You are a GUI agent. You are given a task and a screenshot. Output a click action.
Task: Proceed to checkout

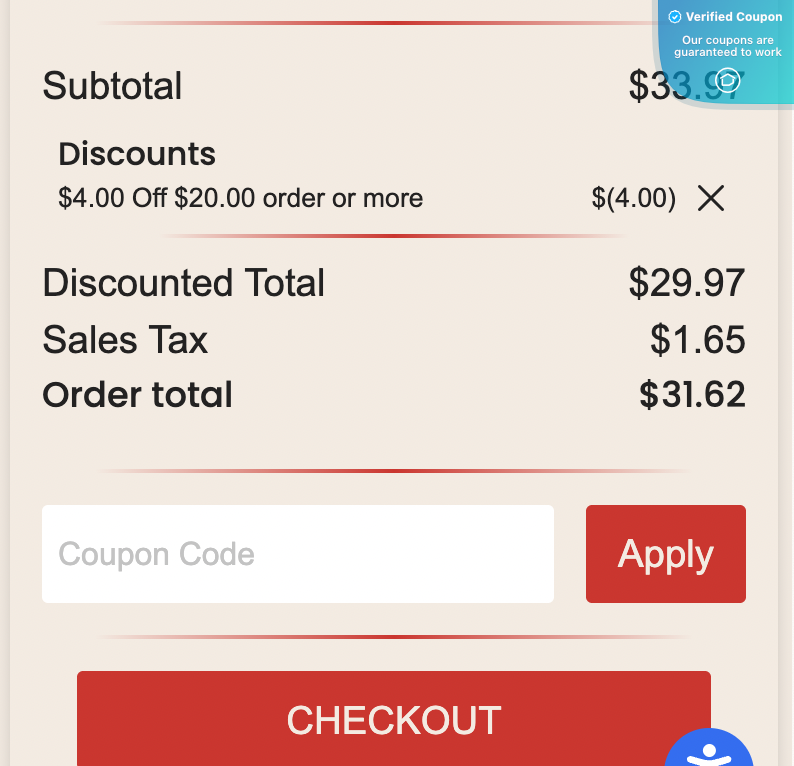[x=393, y=719]
